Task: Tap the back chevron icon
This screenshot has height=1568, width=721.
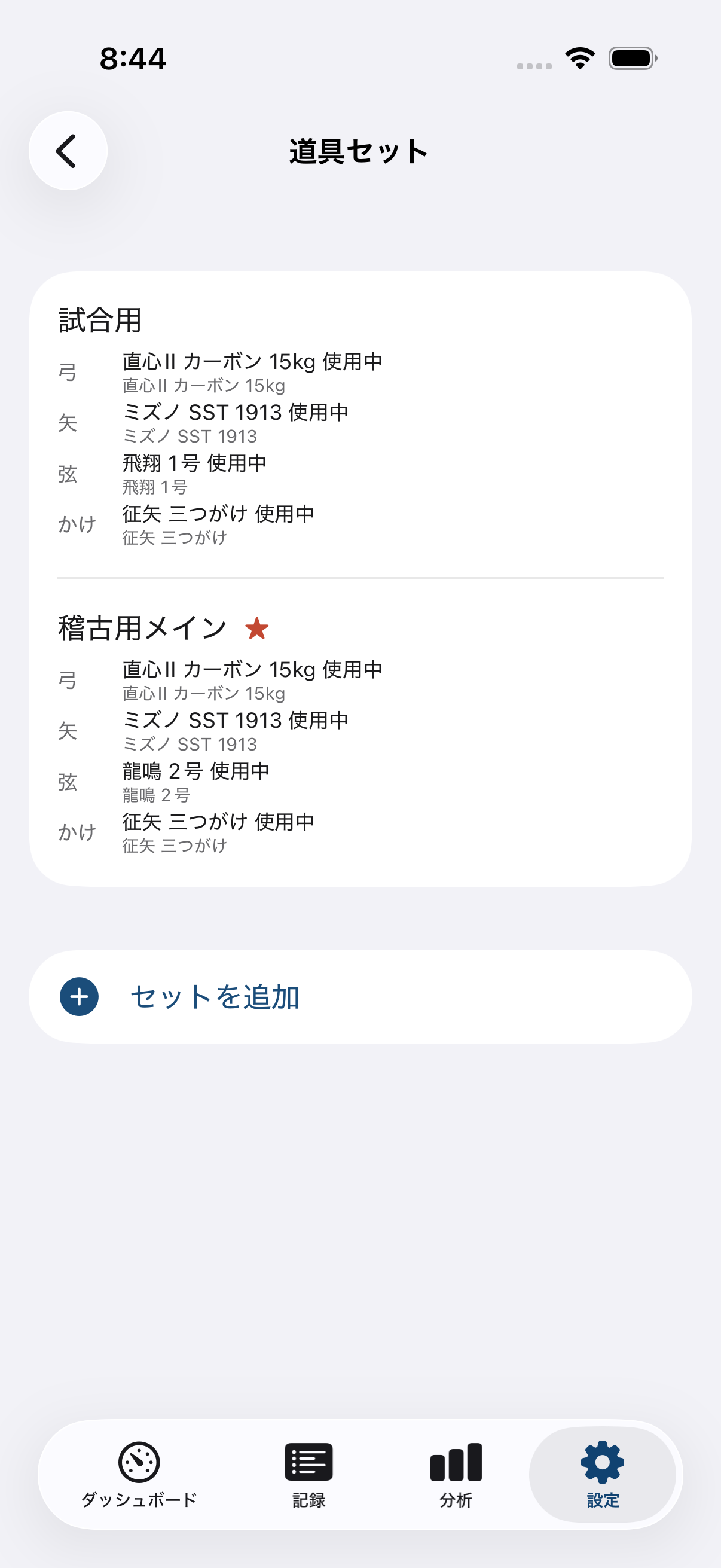Action: coord(68,150)
